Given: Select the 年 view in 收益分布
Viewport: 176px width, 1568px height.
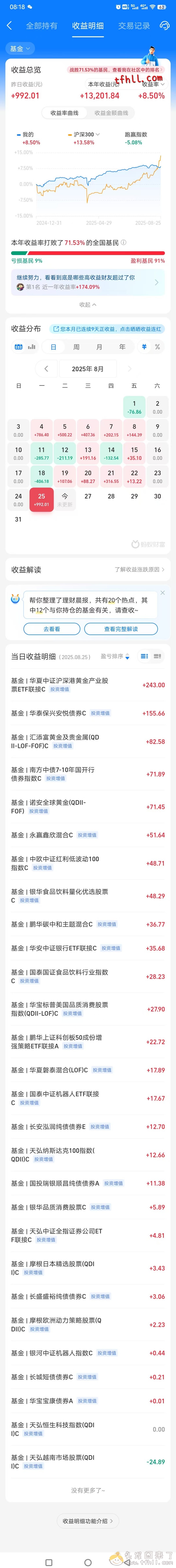Looking at the screenshot, I should tap(122, 347).
